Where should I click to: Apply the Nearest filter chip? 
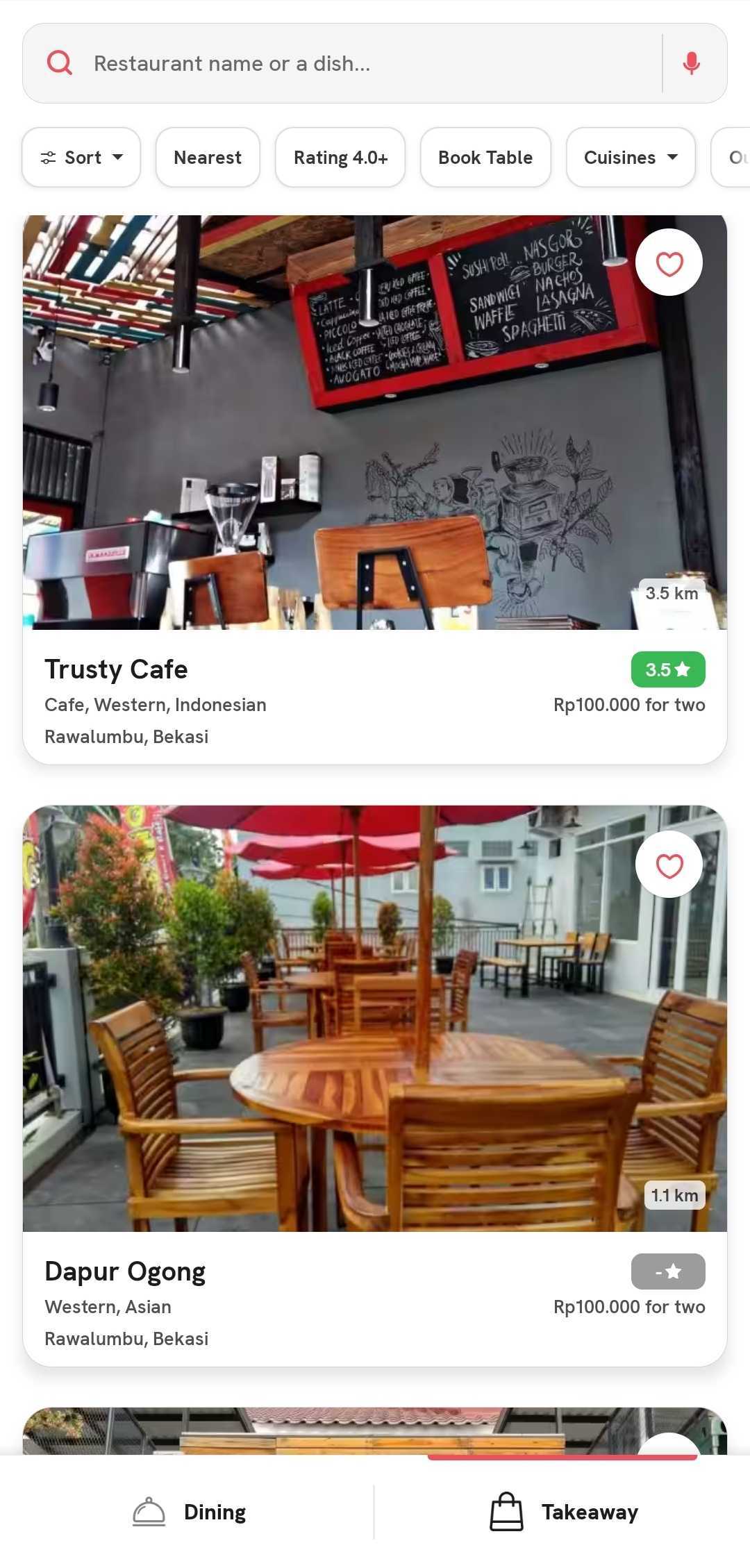[208, 158]
